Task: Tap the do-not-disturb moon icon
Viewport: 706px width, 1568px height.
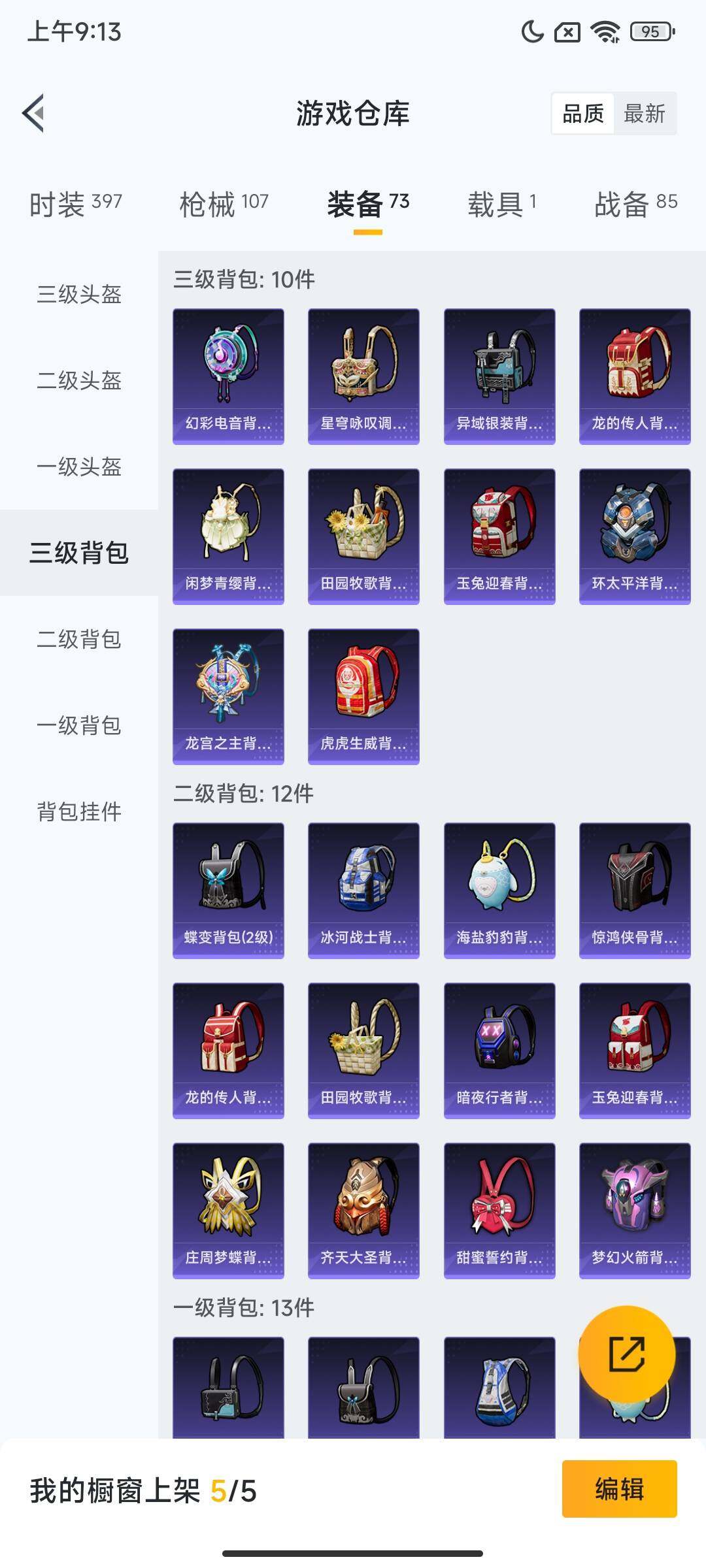Action: (x=534, y=30)
